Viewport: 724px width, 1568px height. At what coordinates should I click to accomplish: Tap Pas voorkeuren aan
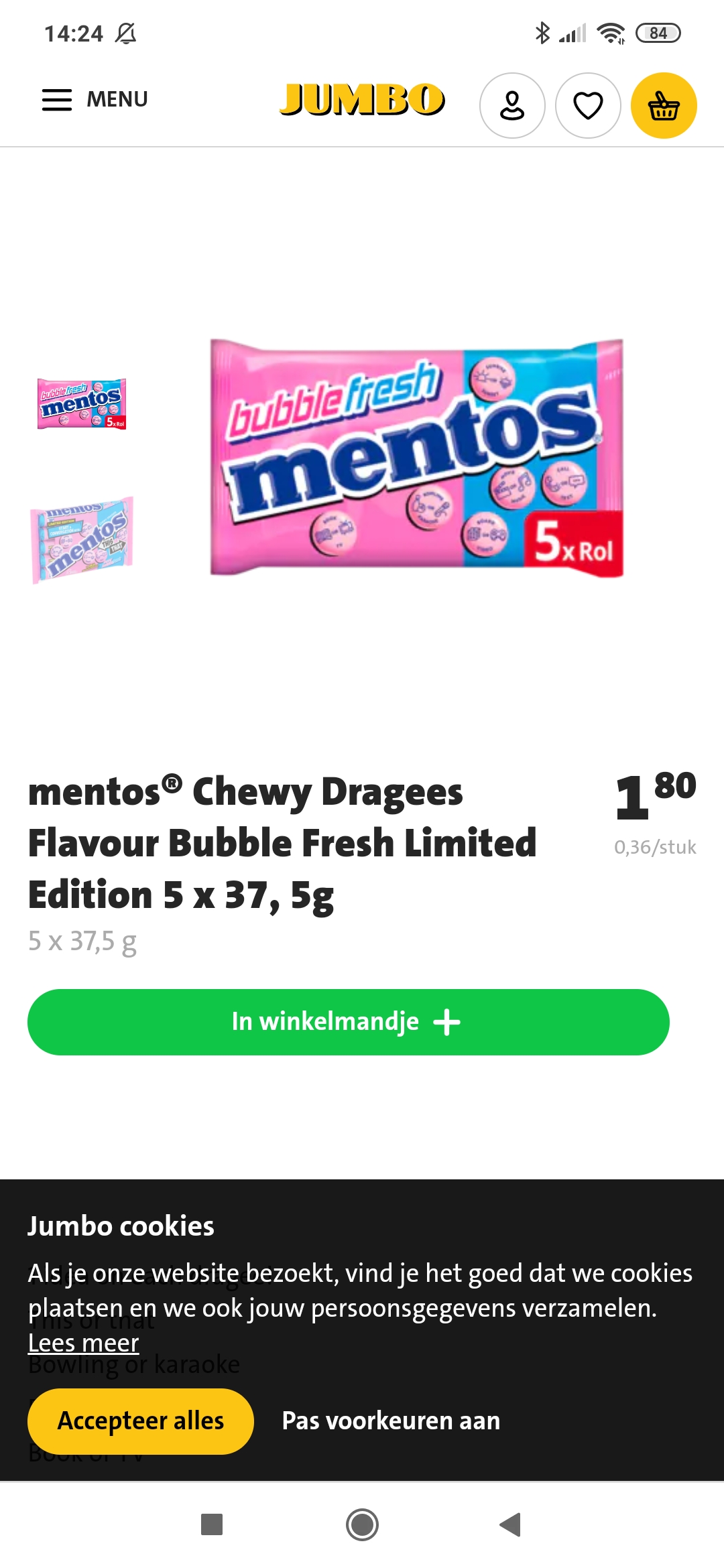click(x=391, y=1421)
